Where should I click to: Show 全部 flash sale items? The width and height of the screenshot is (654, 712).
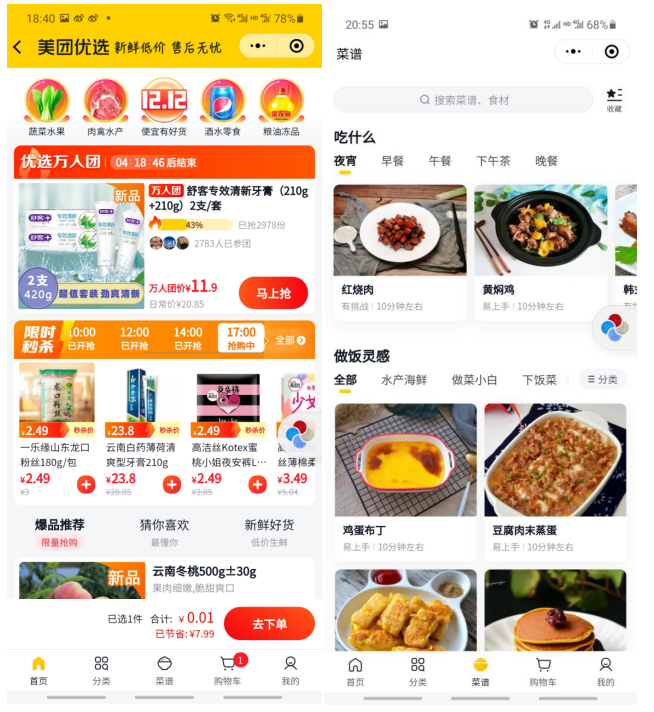[x=290, y=340]
